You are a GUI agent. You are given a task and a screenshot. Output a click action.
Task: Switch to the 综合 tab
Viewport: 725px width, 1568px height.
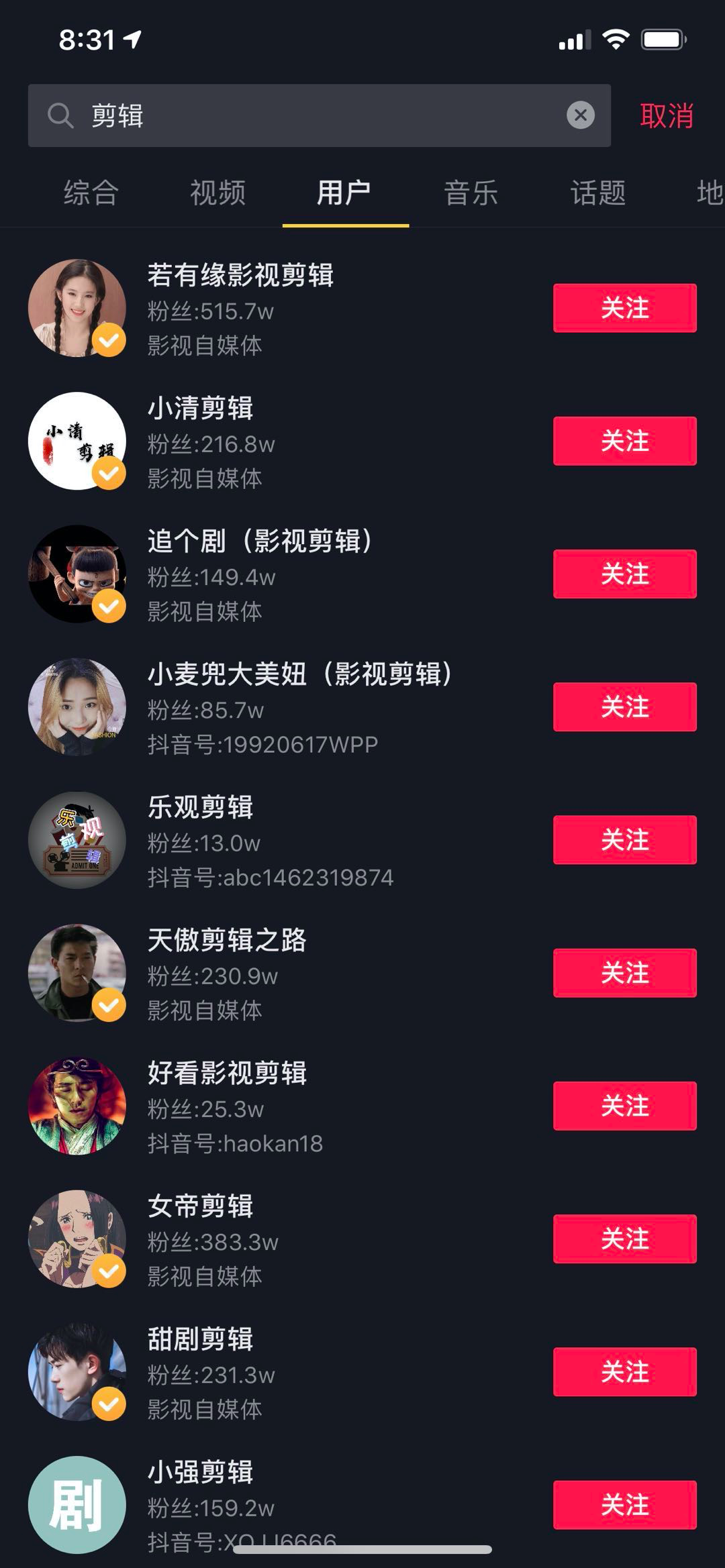pyautogui.click(x=91, y=193)
